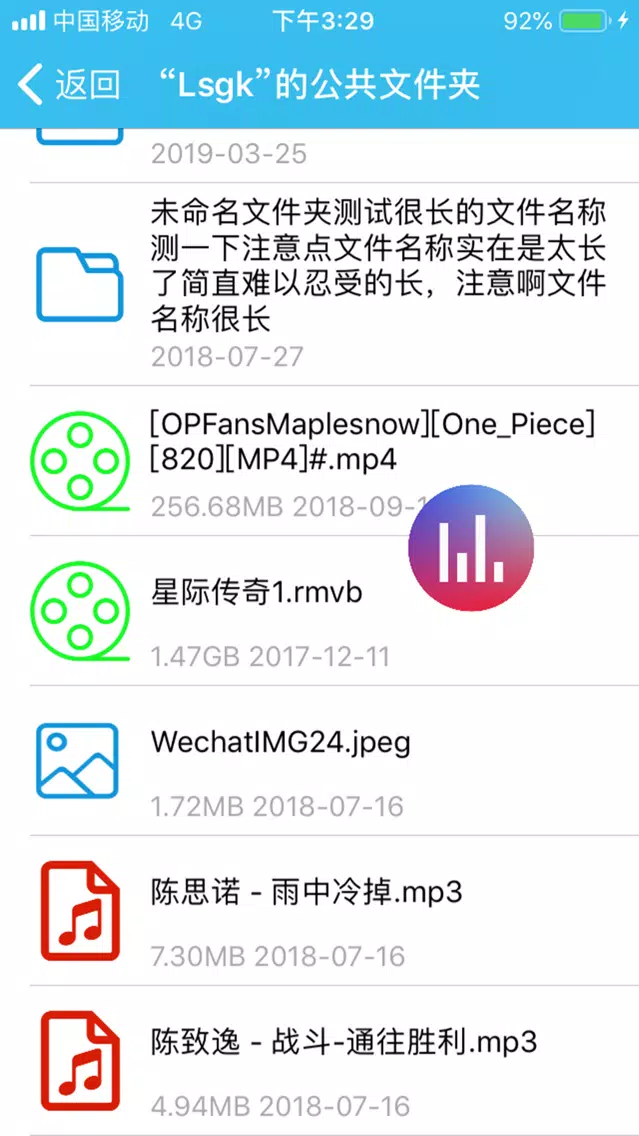This screenshot has width=639, height=1136.
Task: Open WechatIMG24.jpeg image
Action: tap(320, 760)
